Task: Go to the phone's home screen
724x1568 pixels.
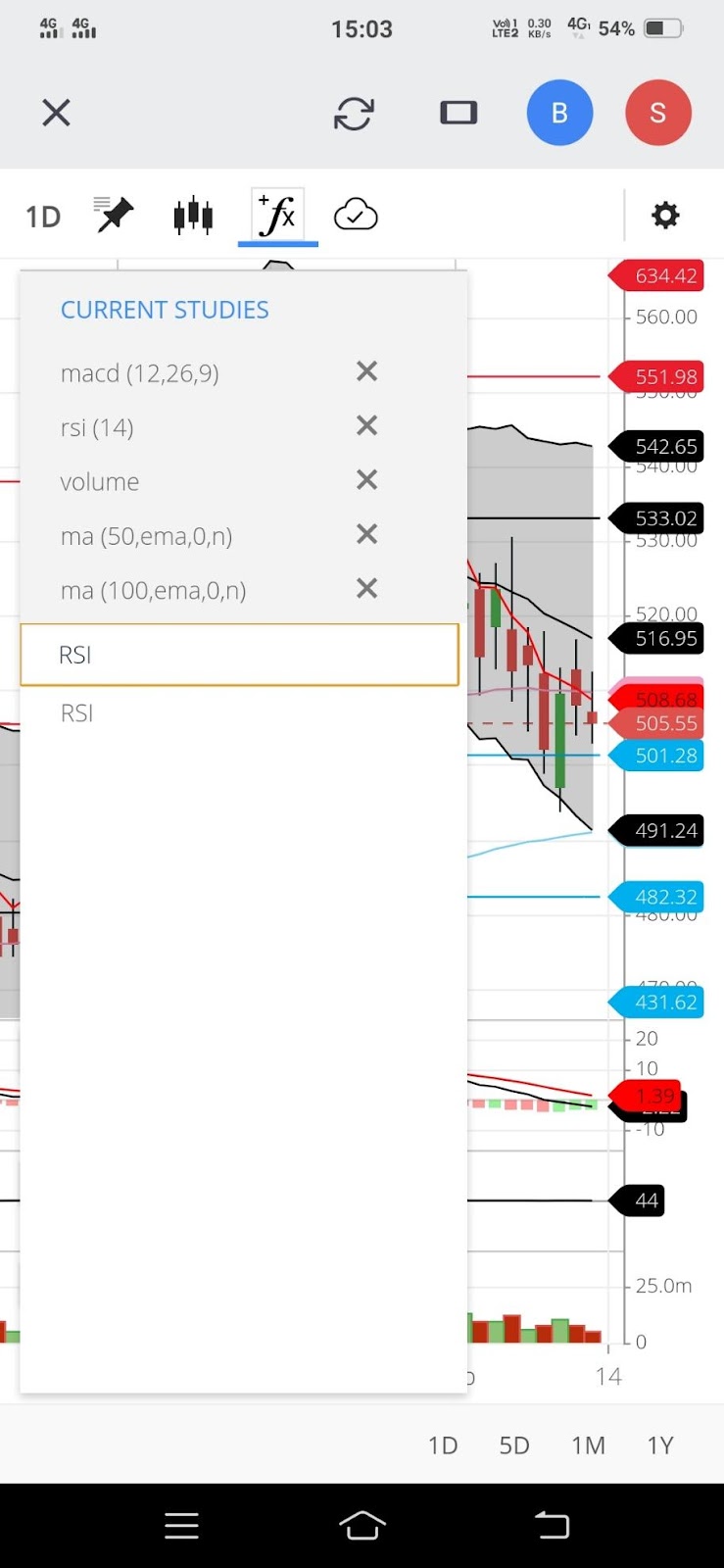Action: [x=362, y=1525]
